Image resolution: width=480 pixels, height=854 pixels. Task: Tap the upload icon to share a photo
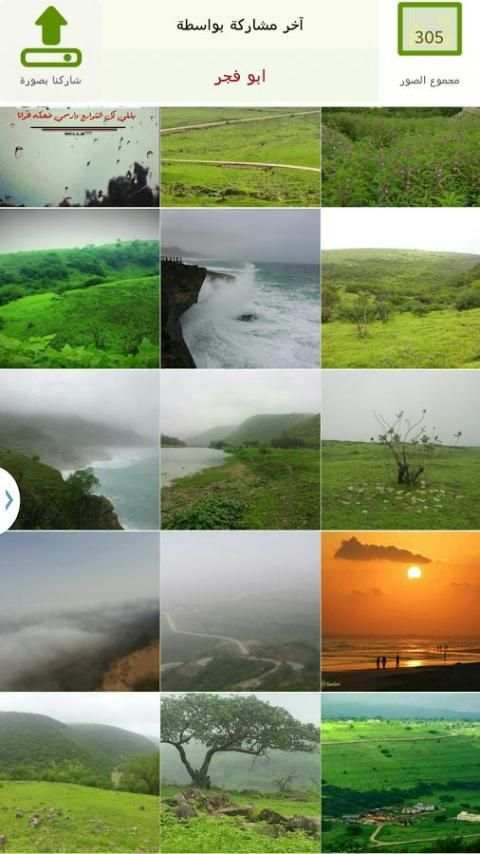point(51,36)
